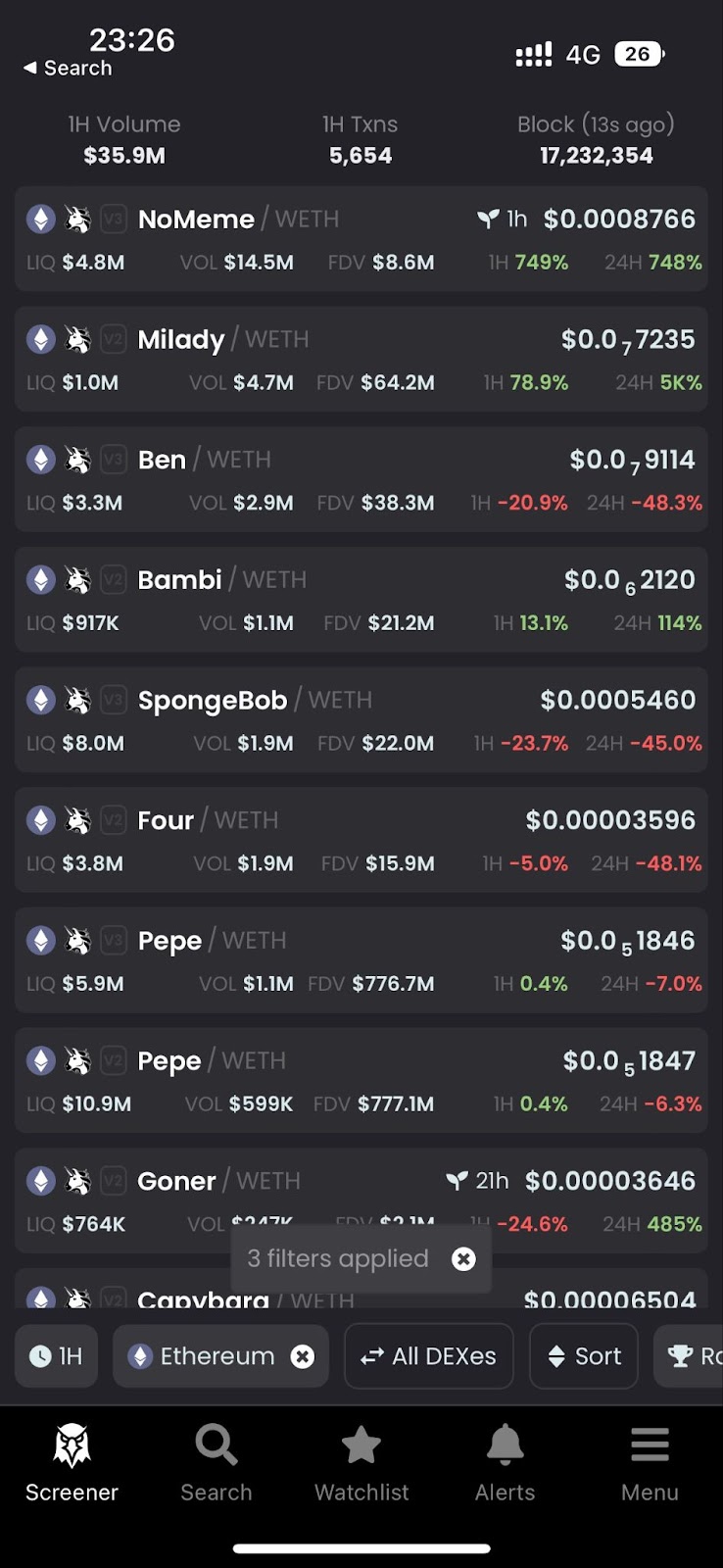The image size is (723, 1568).
Task: Open the NoMeme / WETH pair
Action: pyautogui.click(x=361, y=239)
